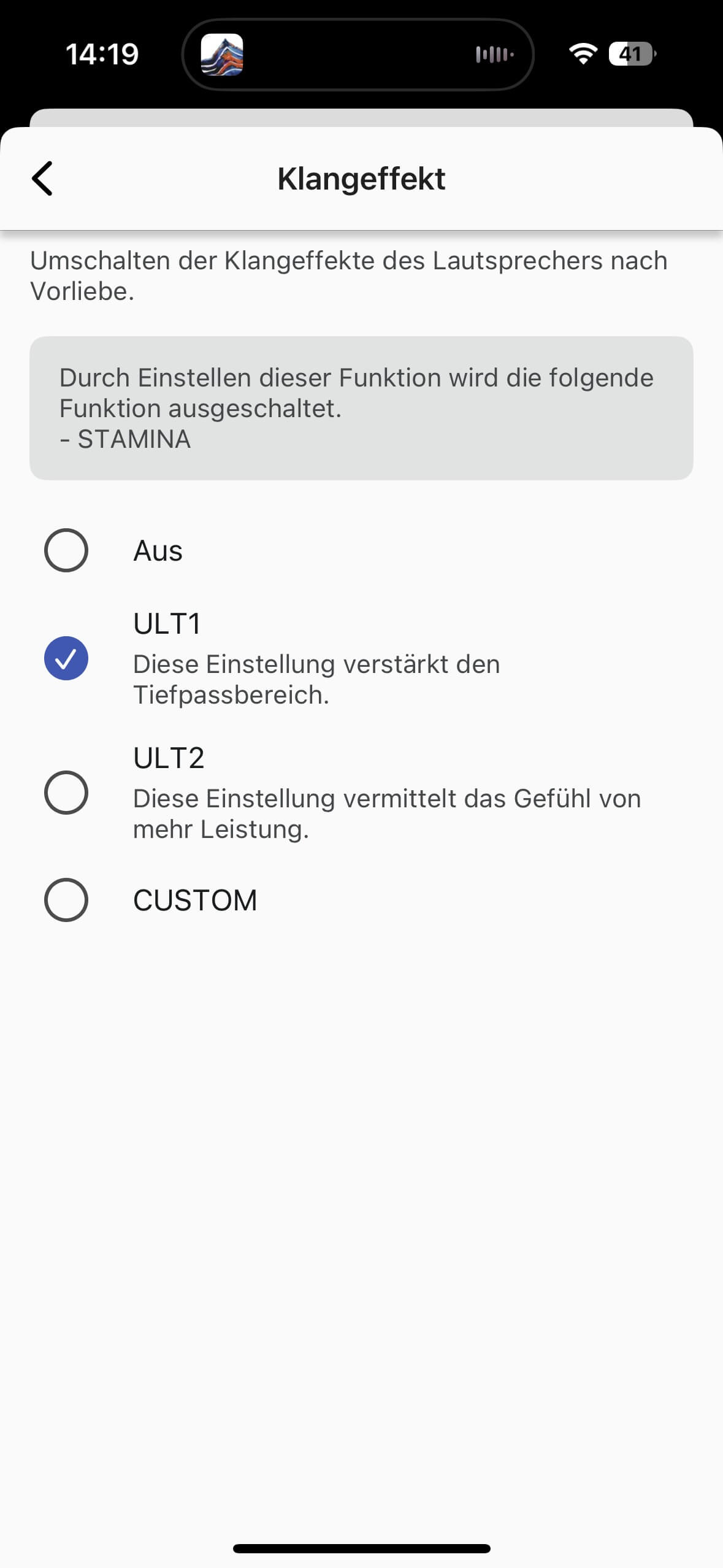The height and width of the screenshot is (1568, 723).
Task: Select the CUSTOM sound effect option
Action: [66, 900]
